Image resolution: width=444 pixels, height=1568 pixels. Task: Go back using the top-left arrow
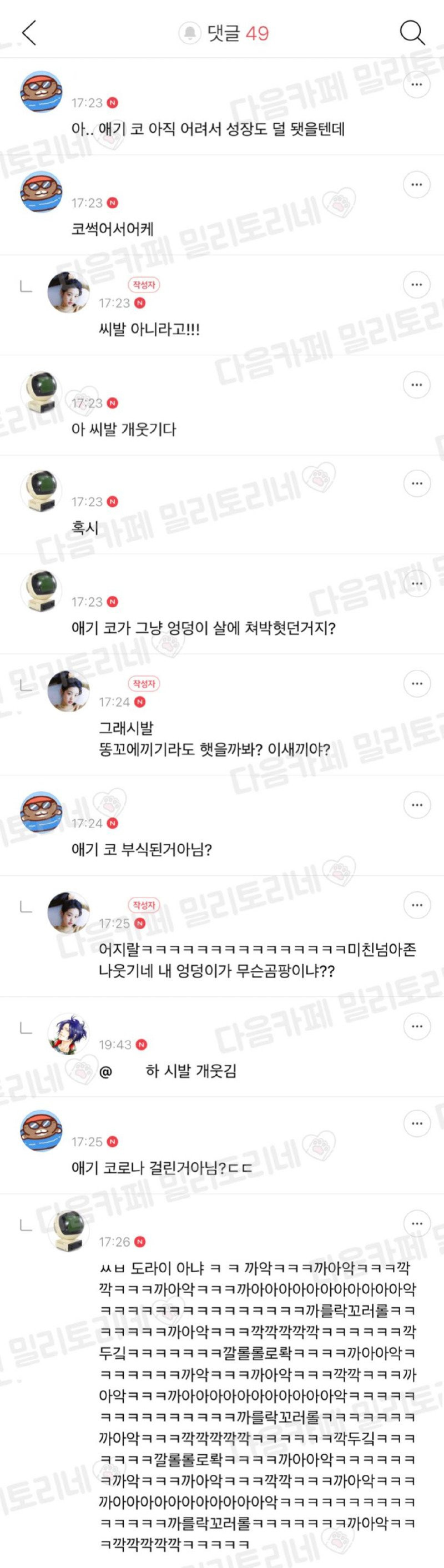29,33
